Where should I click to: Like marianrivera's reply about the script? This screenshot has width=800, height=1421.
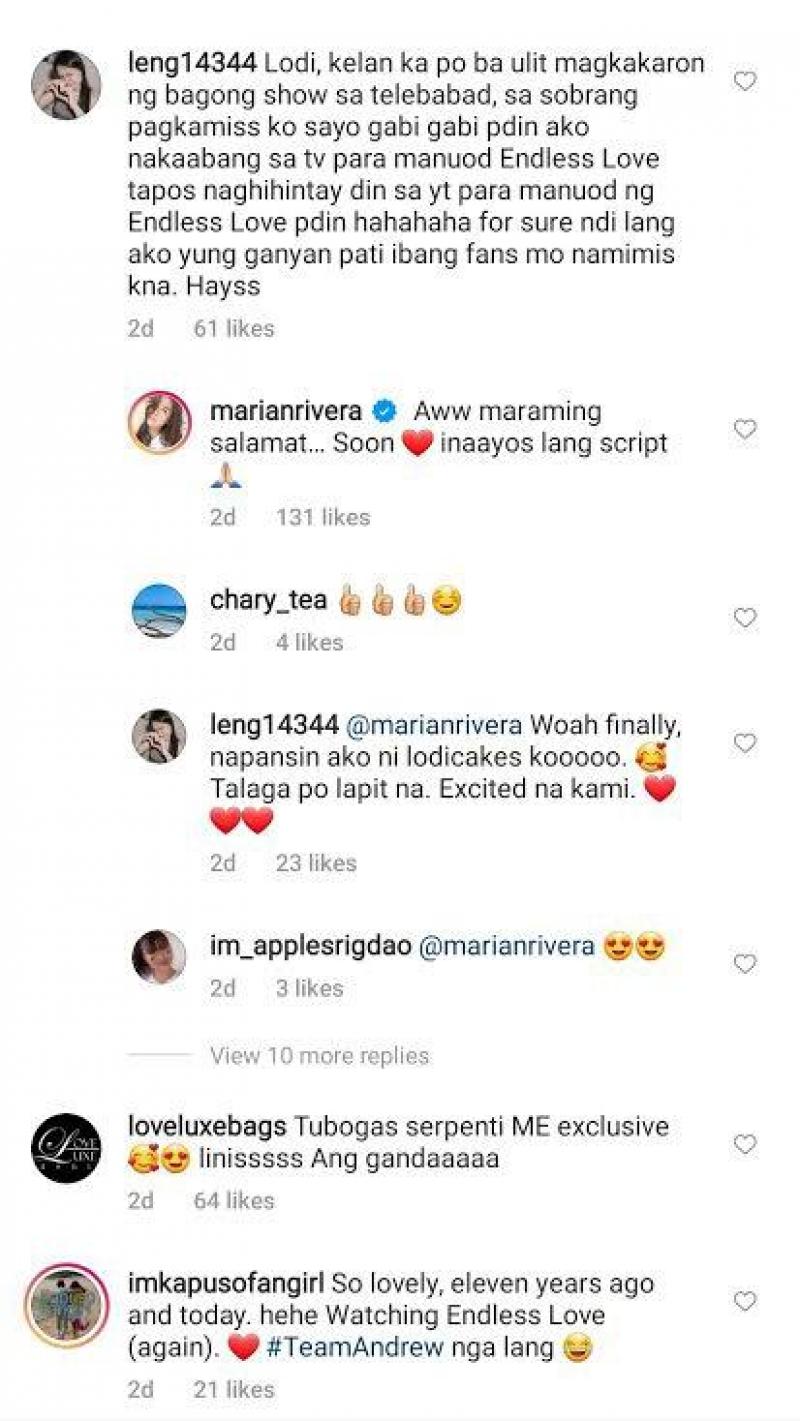(745, 429)
